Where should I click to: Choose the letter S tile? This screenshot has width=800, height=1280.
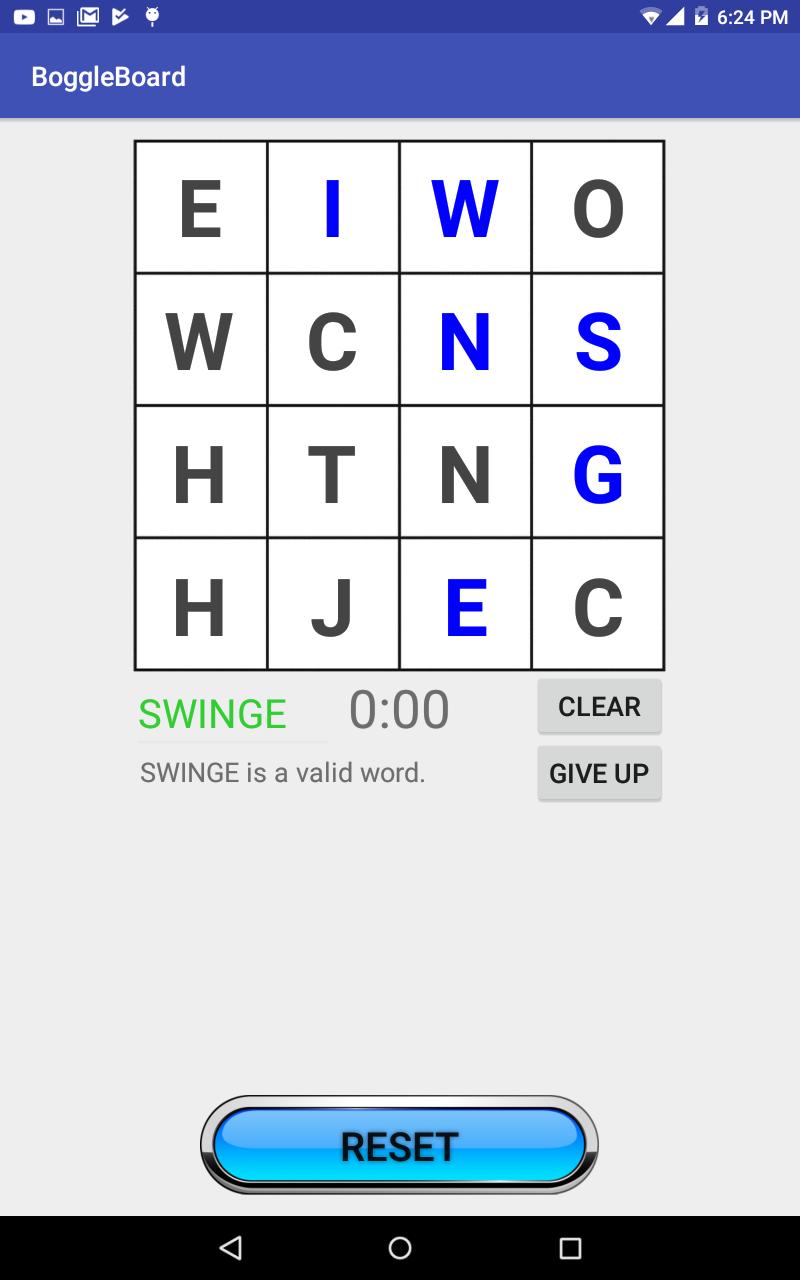(x=598, y=340)
